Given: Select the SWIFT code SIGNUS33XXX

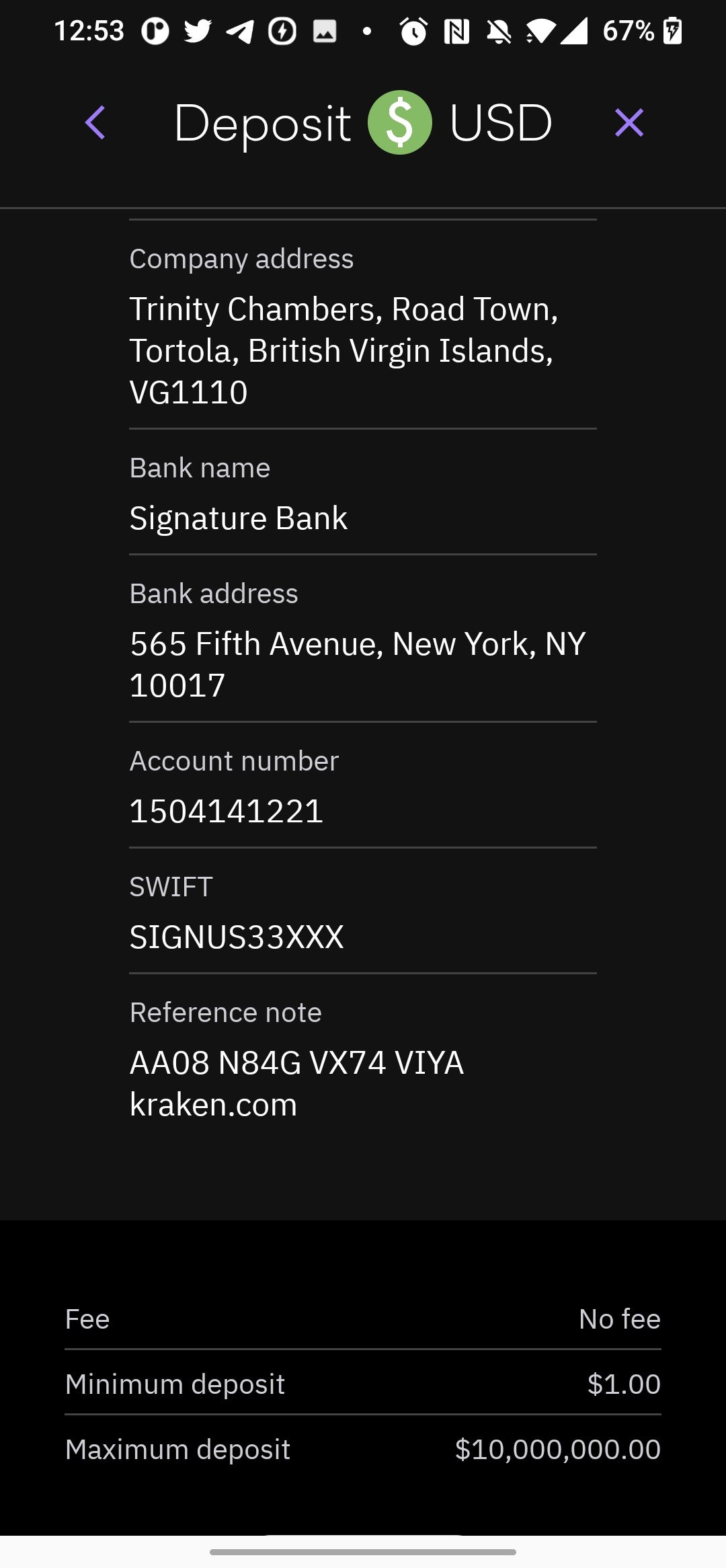Looking at the screenshot, I should click(237, 937).
